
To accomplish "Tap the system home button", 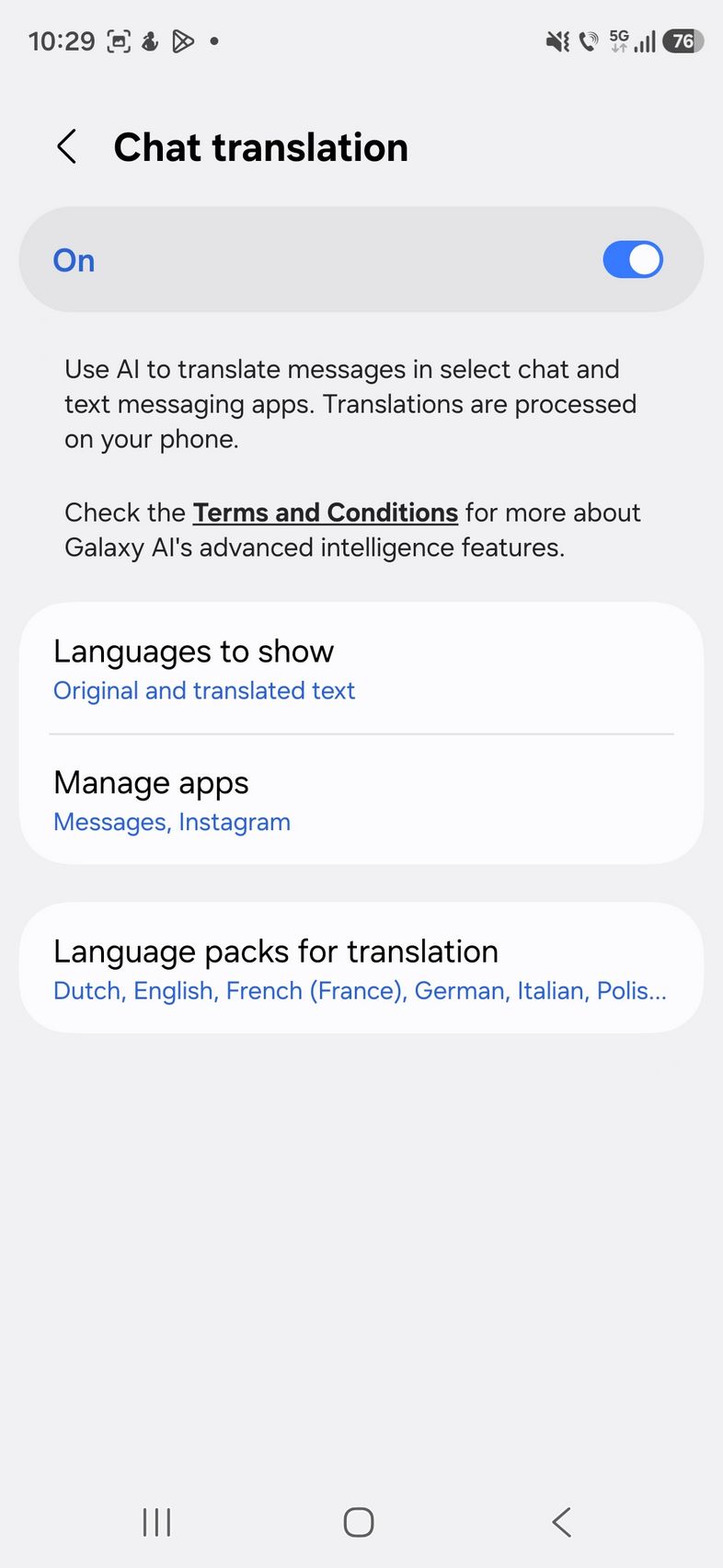I will (359, 1522).
